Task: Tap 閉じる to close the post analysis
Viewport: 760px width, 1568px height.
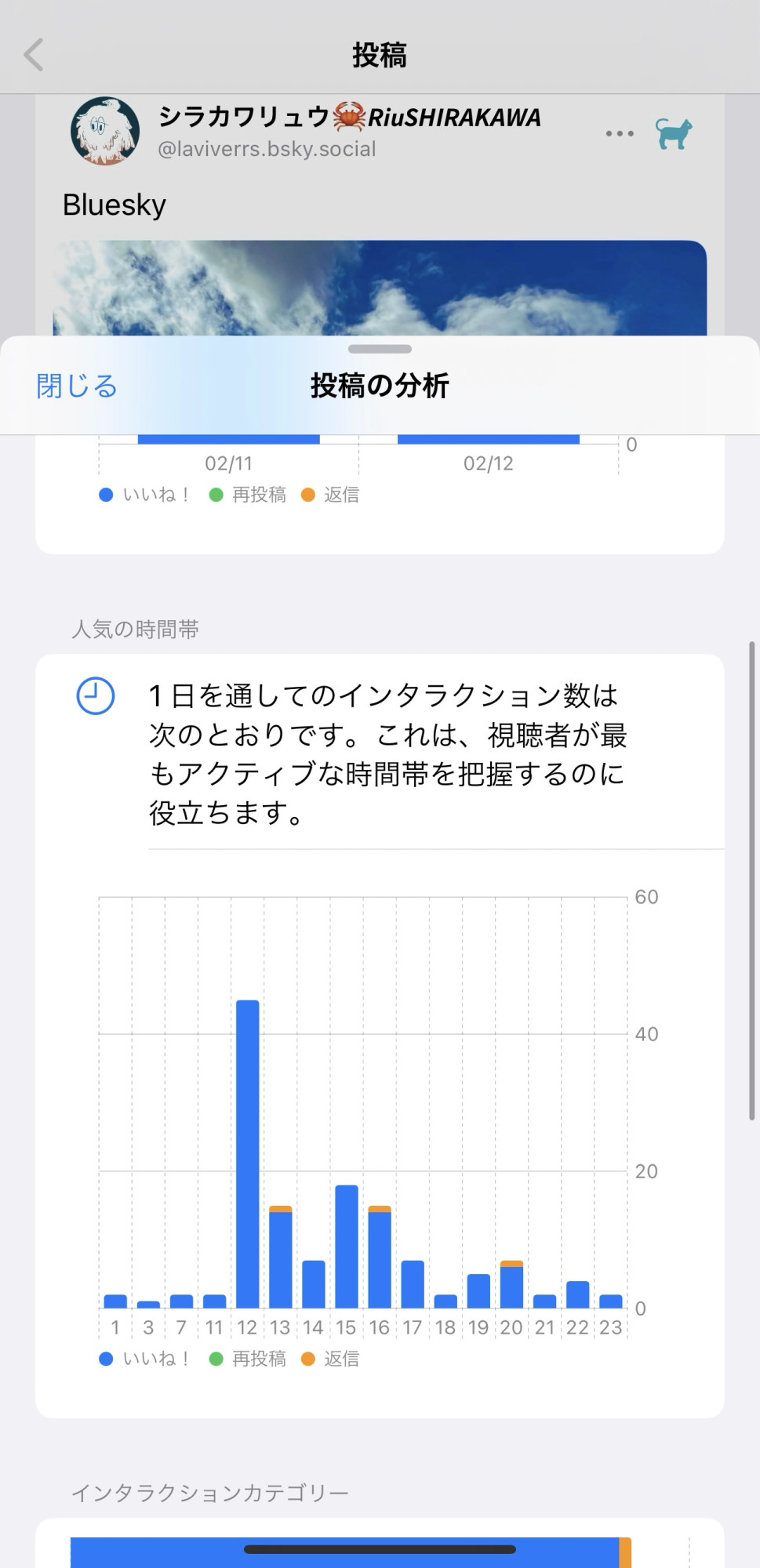Action: [77, 386]
